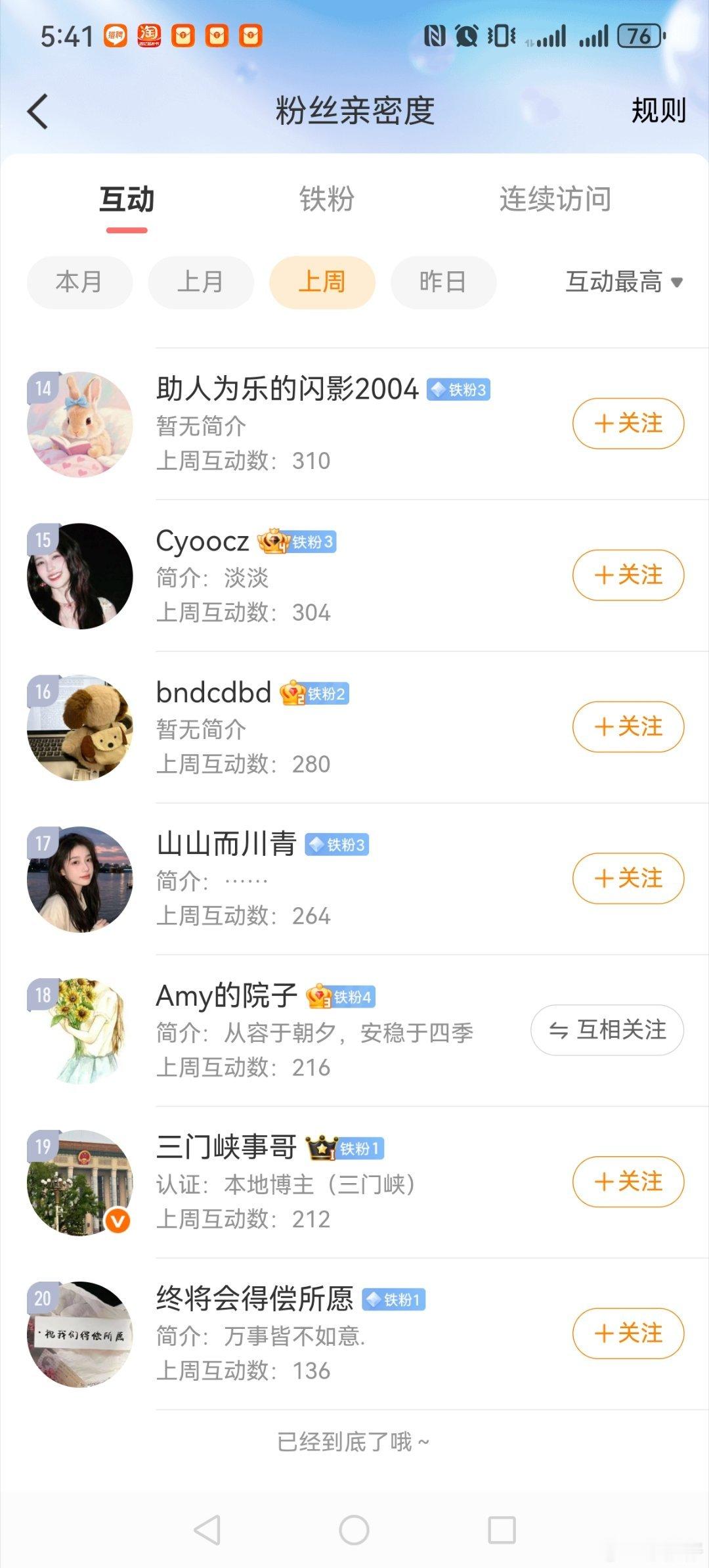Go back using the top-left arrow
The image size is (709, 1568).
click(x=38, y=111)
